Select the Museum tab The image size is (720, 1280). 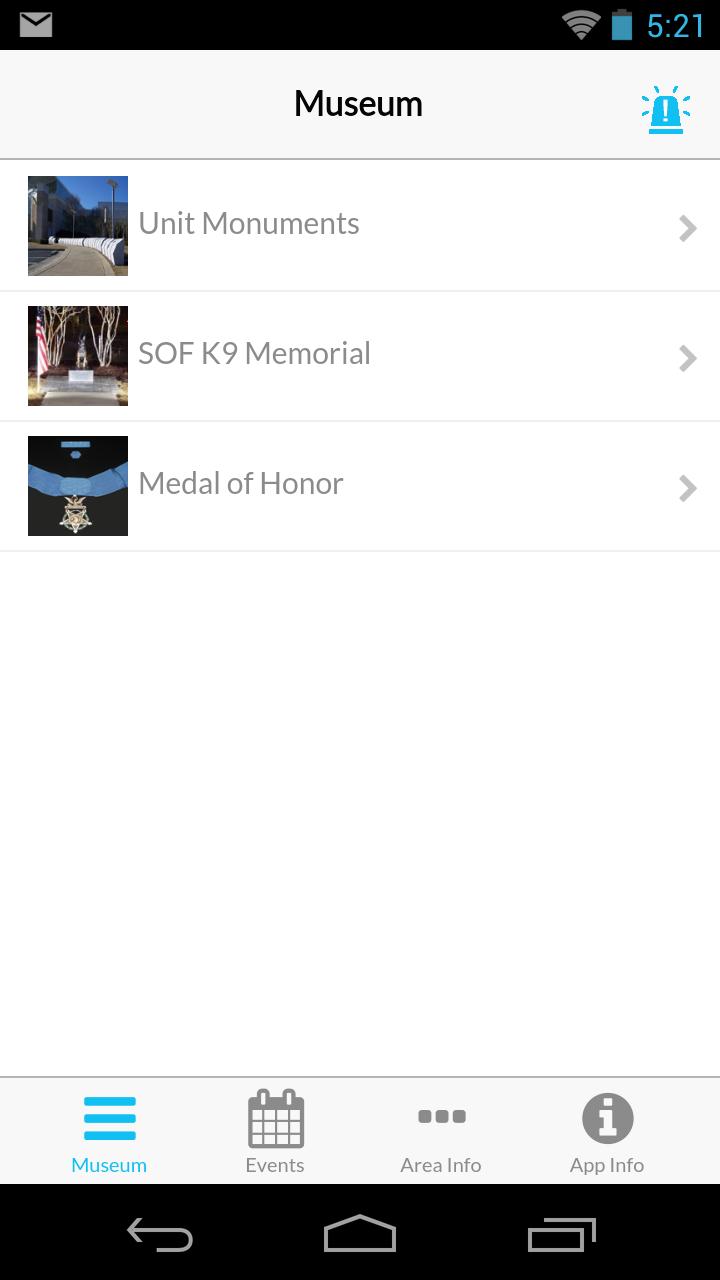(109, 1133)
